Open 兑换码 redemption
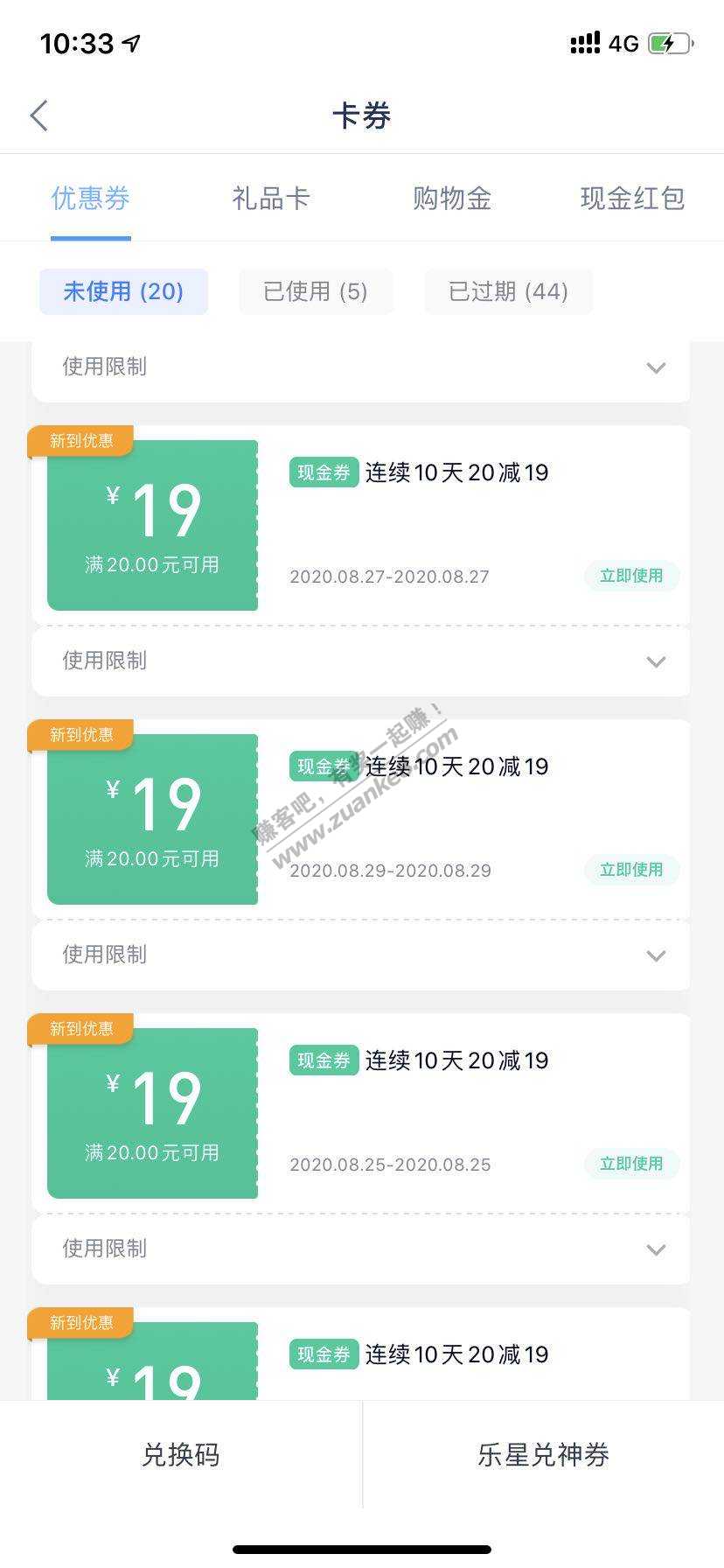 181,1454
